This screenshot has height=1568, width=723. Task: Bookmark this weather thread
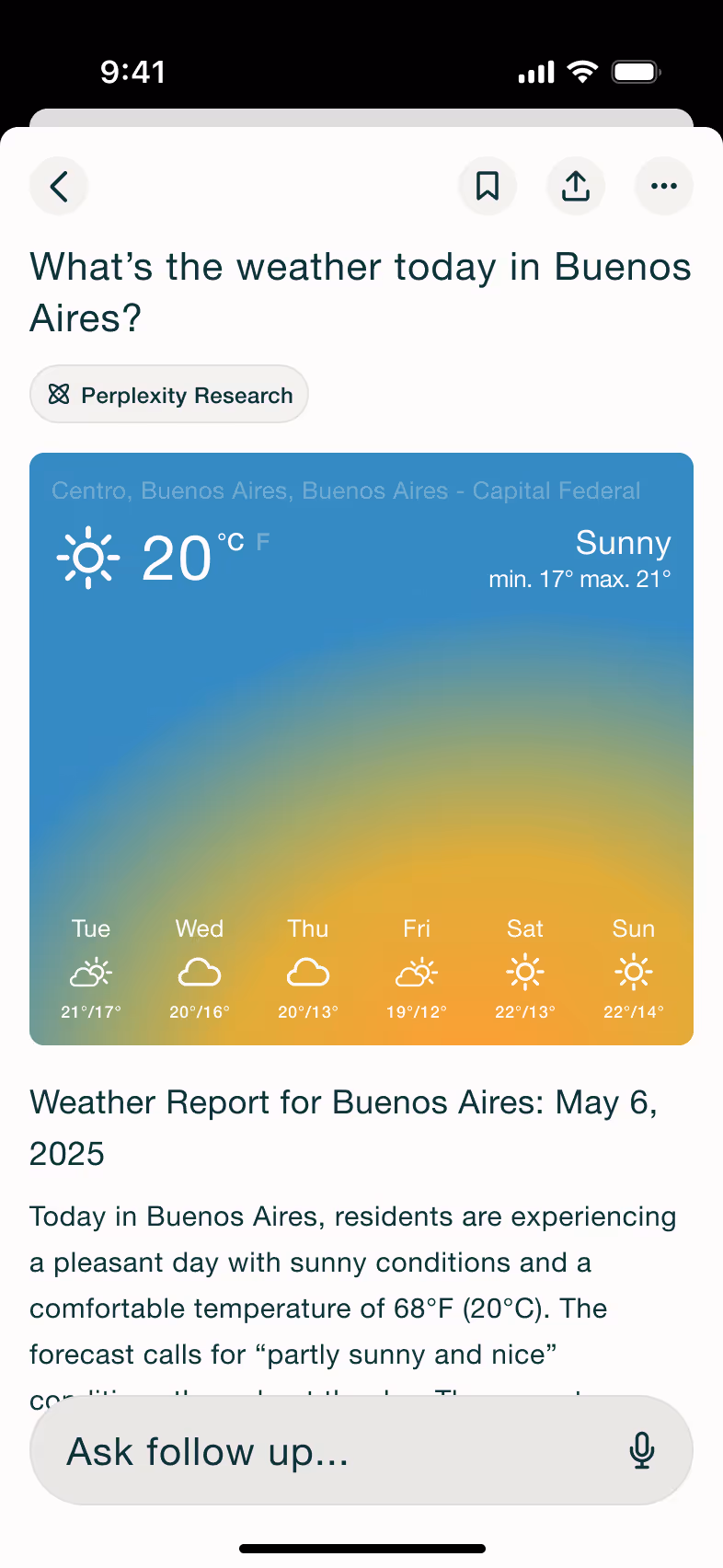pyautogui.click(x=488, y=186)
